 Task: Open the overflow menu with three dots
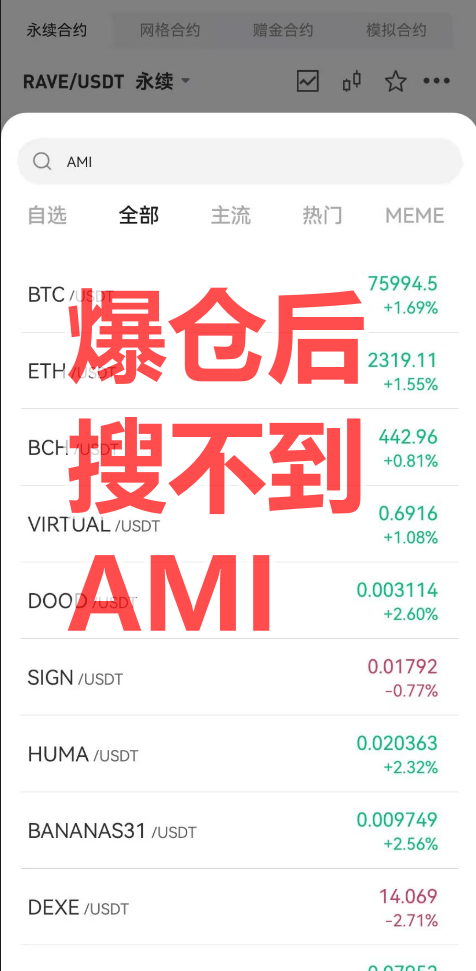tap(436, 81)
